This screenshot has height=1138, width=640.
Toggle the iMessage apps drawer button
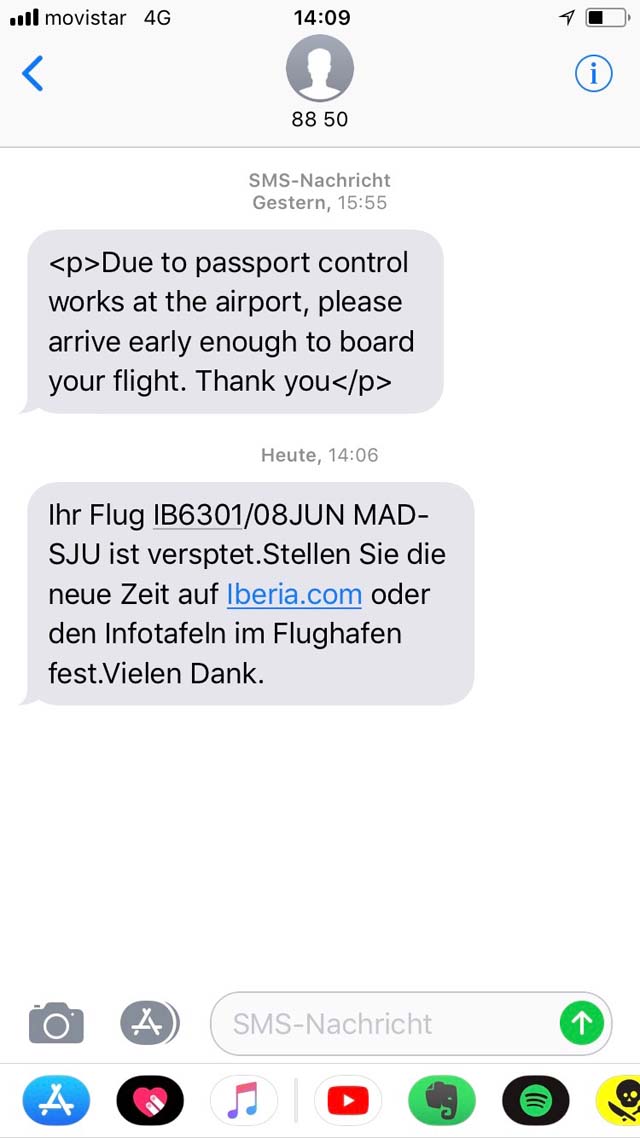149,1023
